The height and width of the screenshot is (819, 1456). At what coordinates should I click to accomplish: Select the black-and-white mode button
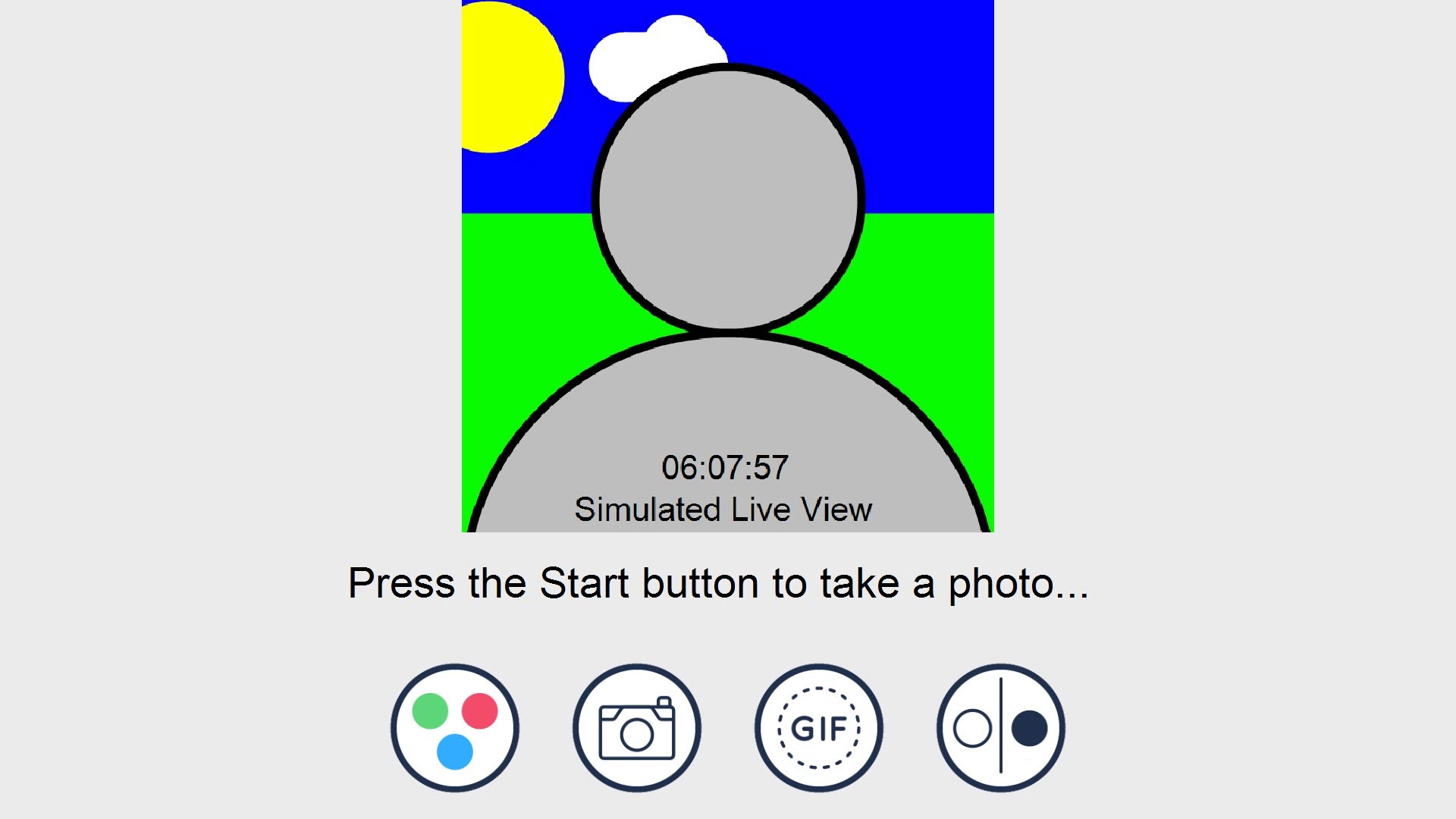point(1001,728)
